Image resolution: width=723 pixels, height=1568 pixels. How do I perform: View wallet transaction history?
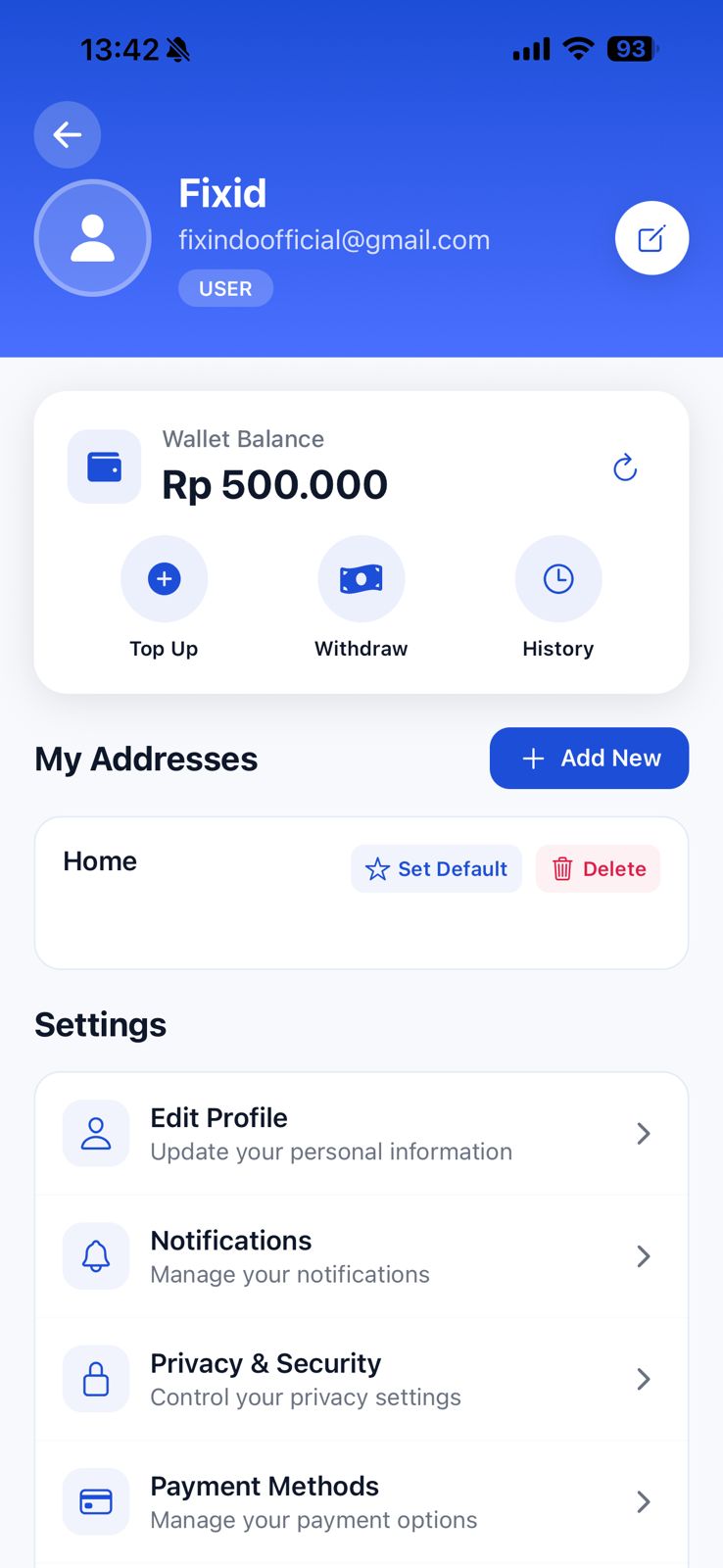tap(557, 579)
